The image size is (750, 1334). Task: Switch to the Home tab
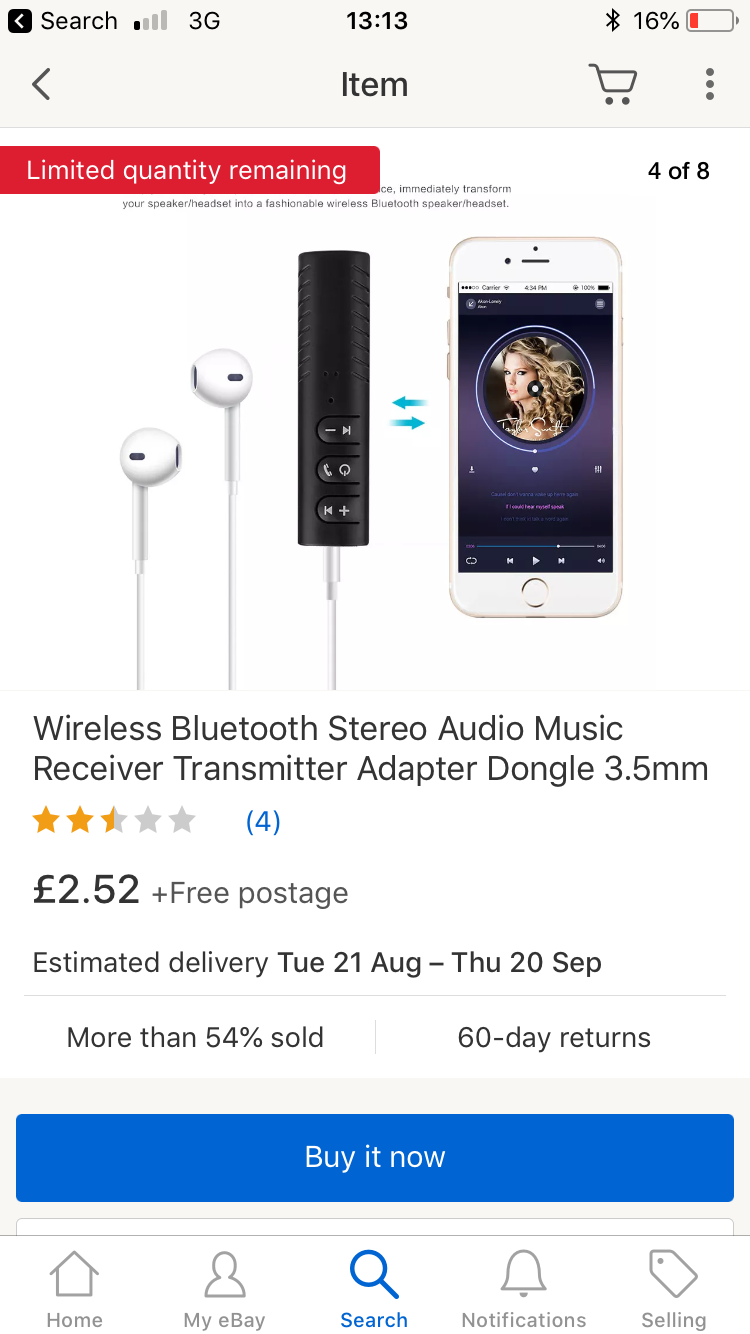75,1290
